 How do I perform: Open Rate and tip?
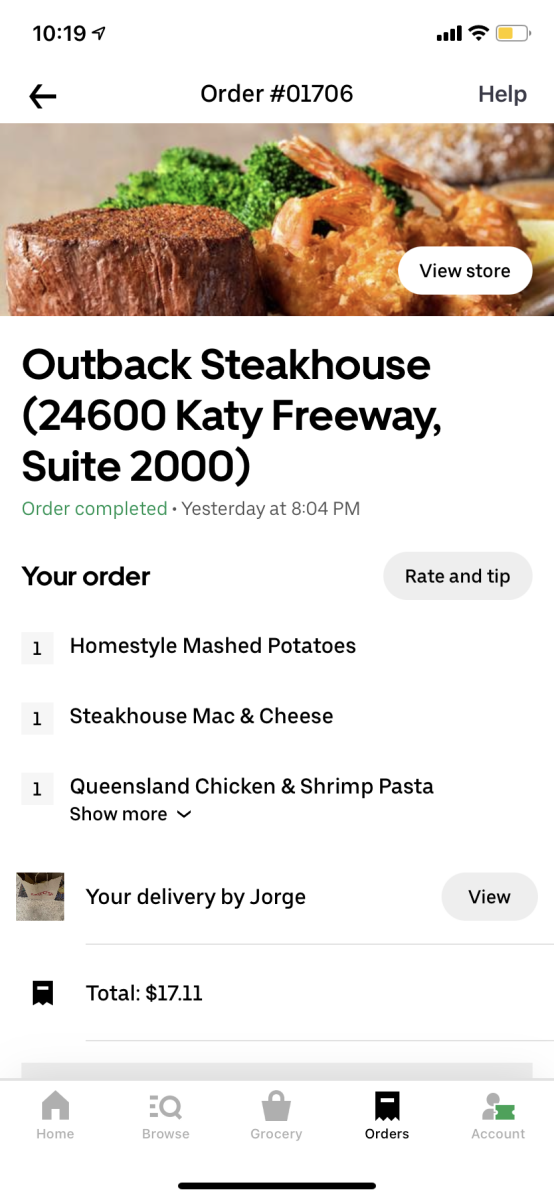[x=457, y=576]
